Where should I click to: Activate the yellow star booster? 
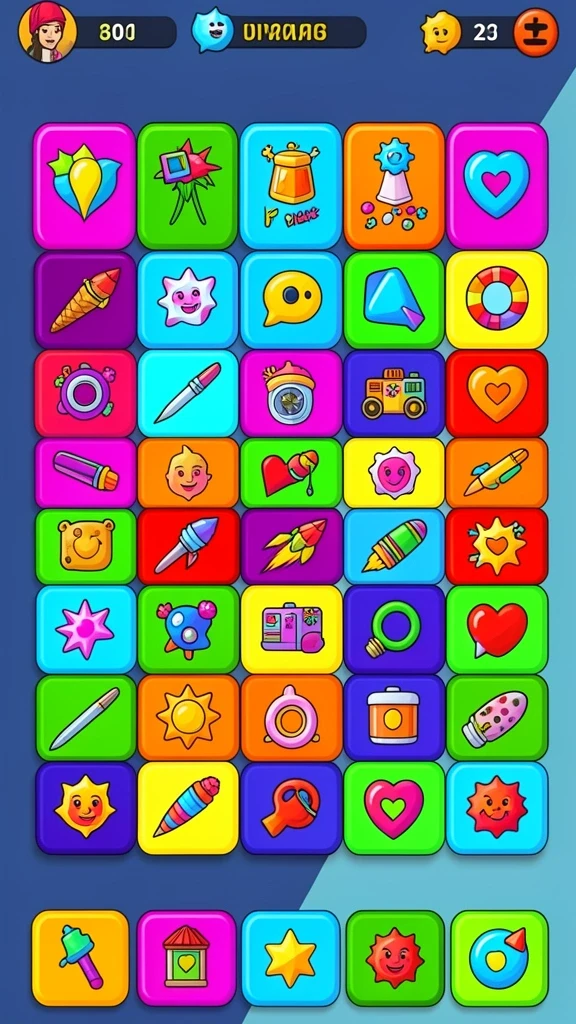pos(291,958)
